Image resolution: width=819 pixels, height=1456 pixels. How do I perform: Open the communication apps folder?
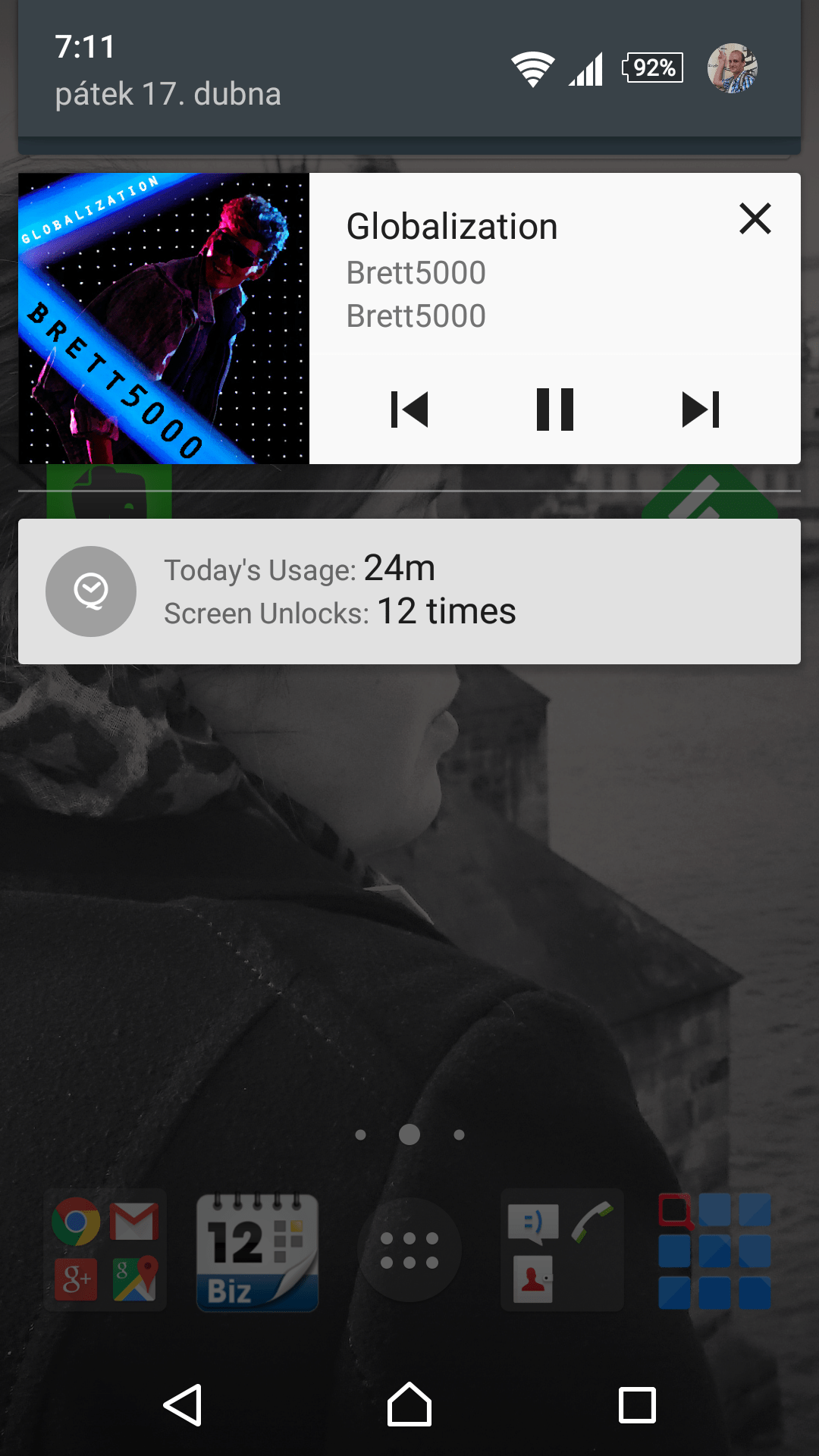[562, 1250]
